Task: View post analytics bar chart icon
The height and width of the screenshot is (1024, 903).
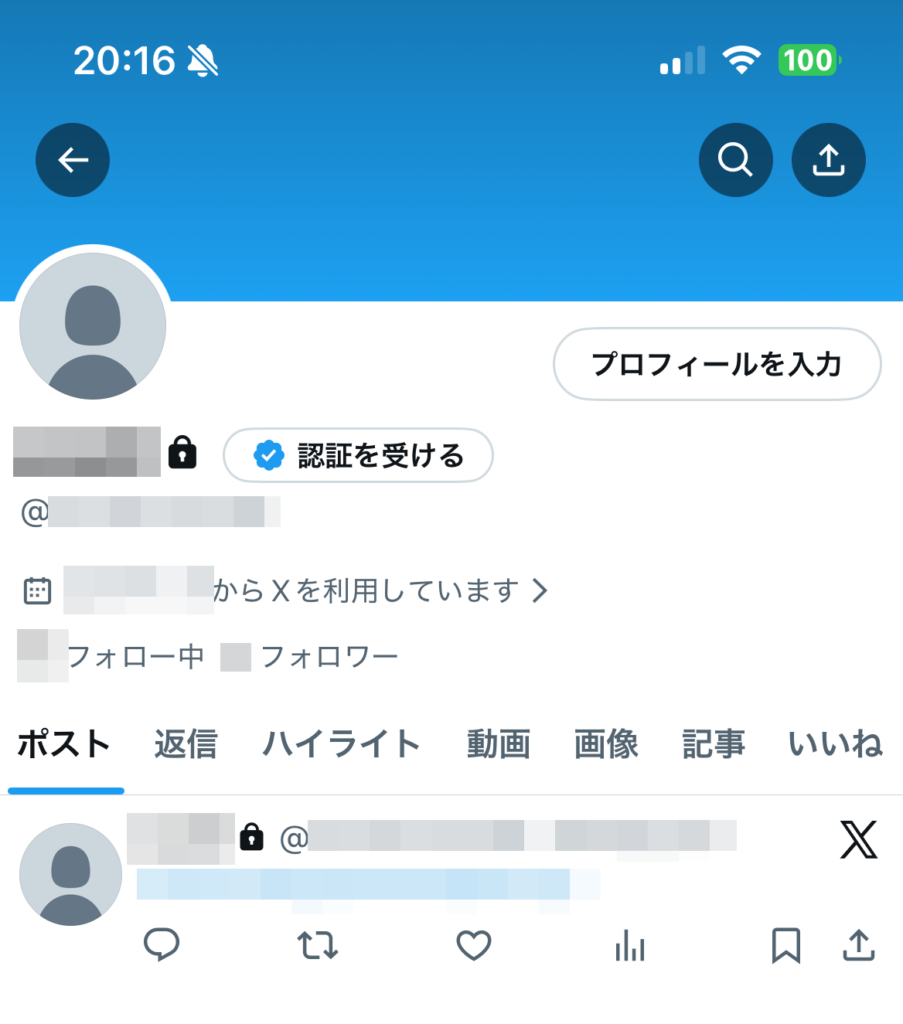Action: point(630,945)
